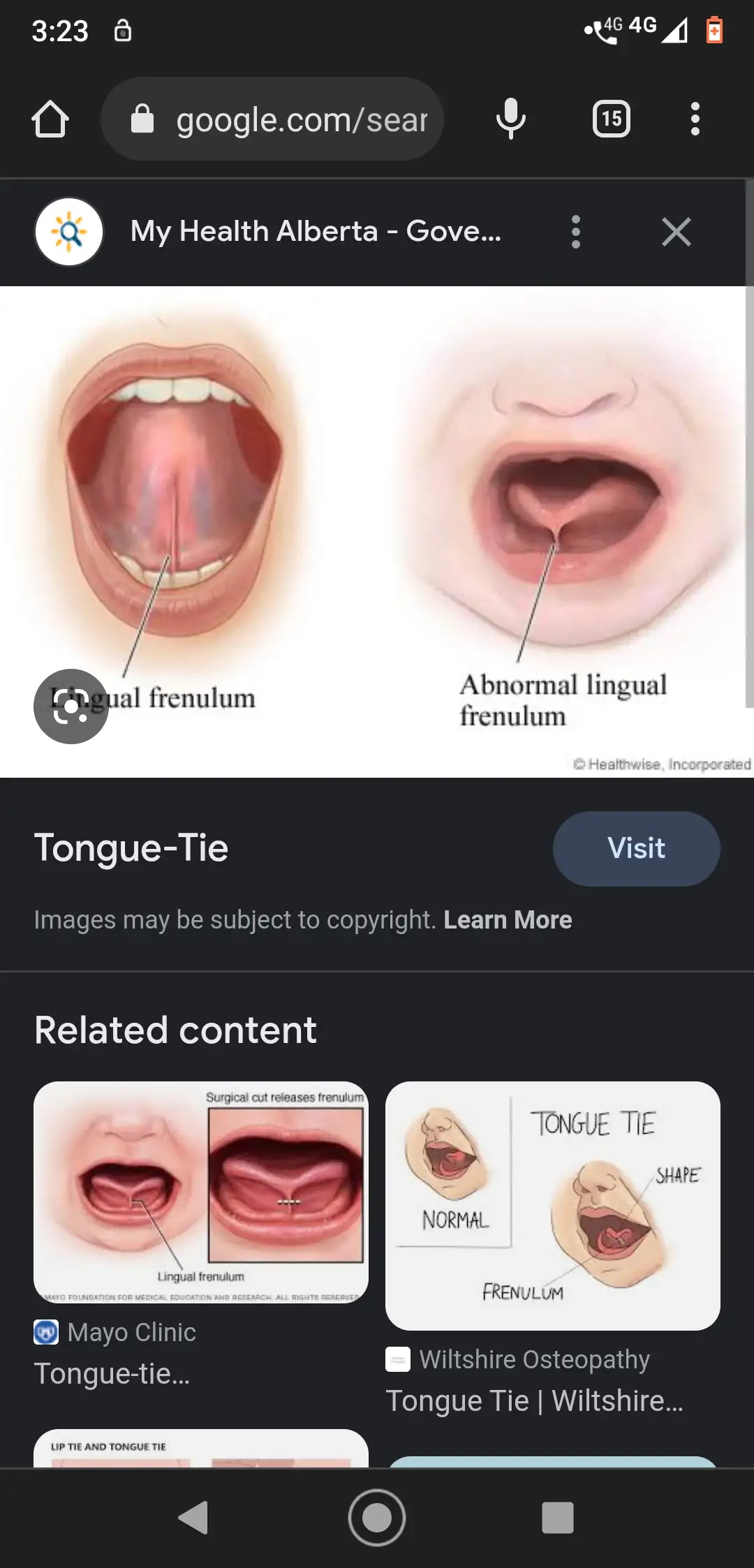Open the Wiltshire Osteopathy Tongue Tie image

(552, 1206)
